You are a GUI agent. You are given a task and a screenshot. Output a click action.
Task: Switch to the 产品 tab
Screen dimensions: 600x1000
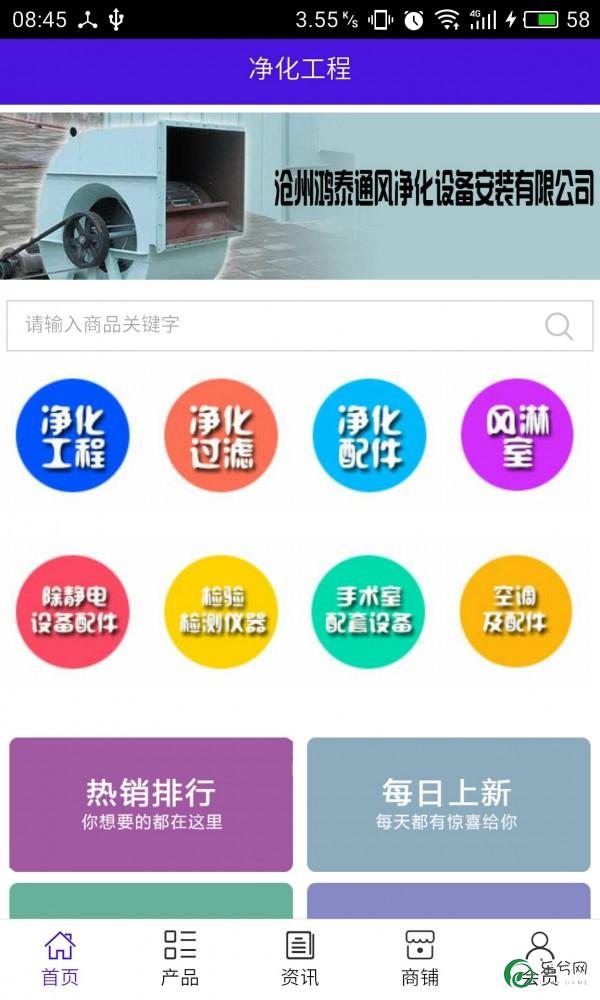180,958
